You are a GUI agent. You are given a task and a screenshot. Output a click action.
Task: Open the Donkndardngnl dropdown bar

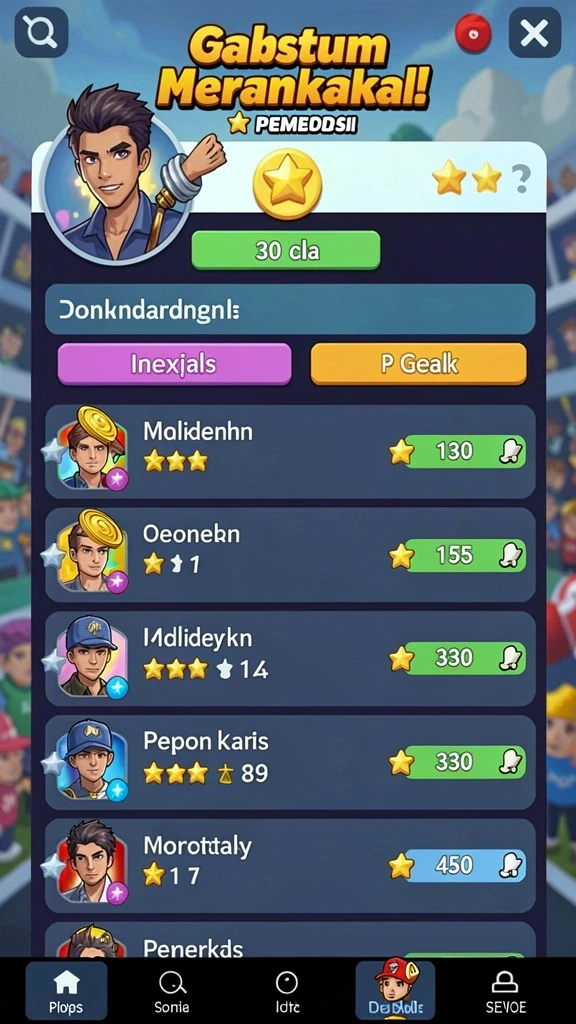click(x=290, y=310)
